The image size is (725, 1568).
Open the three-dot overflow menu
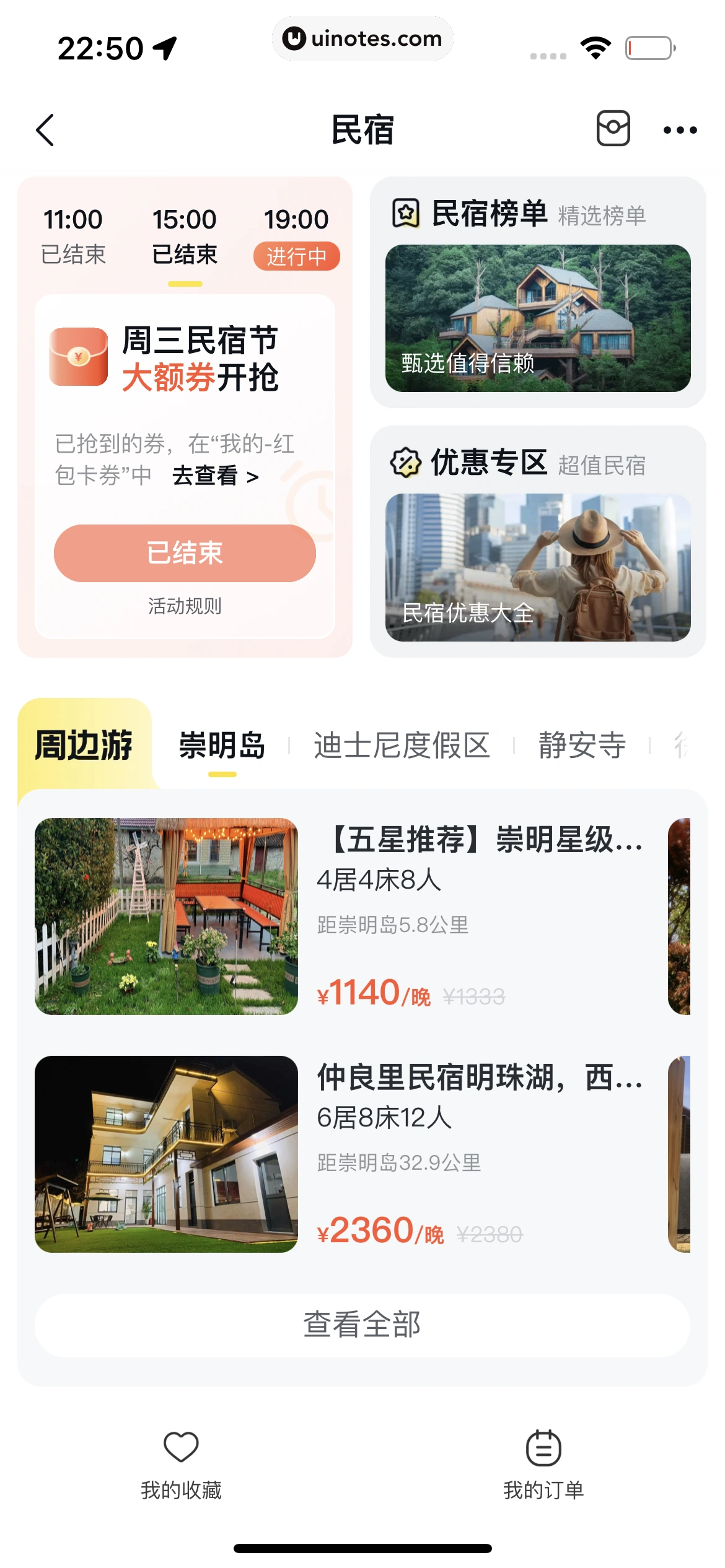tap(680, 130)
